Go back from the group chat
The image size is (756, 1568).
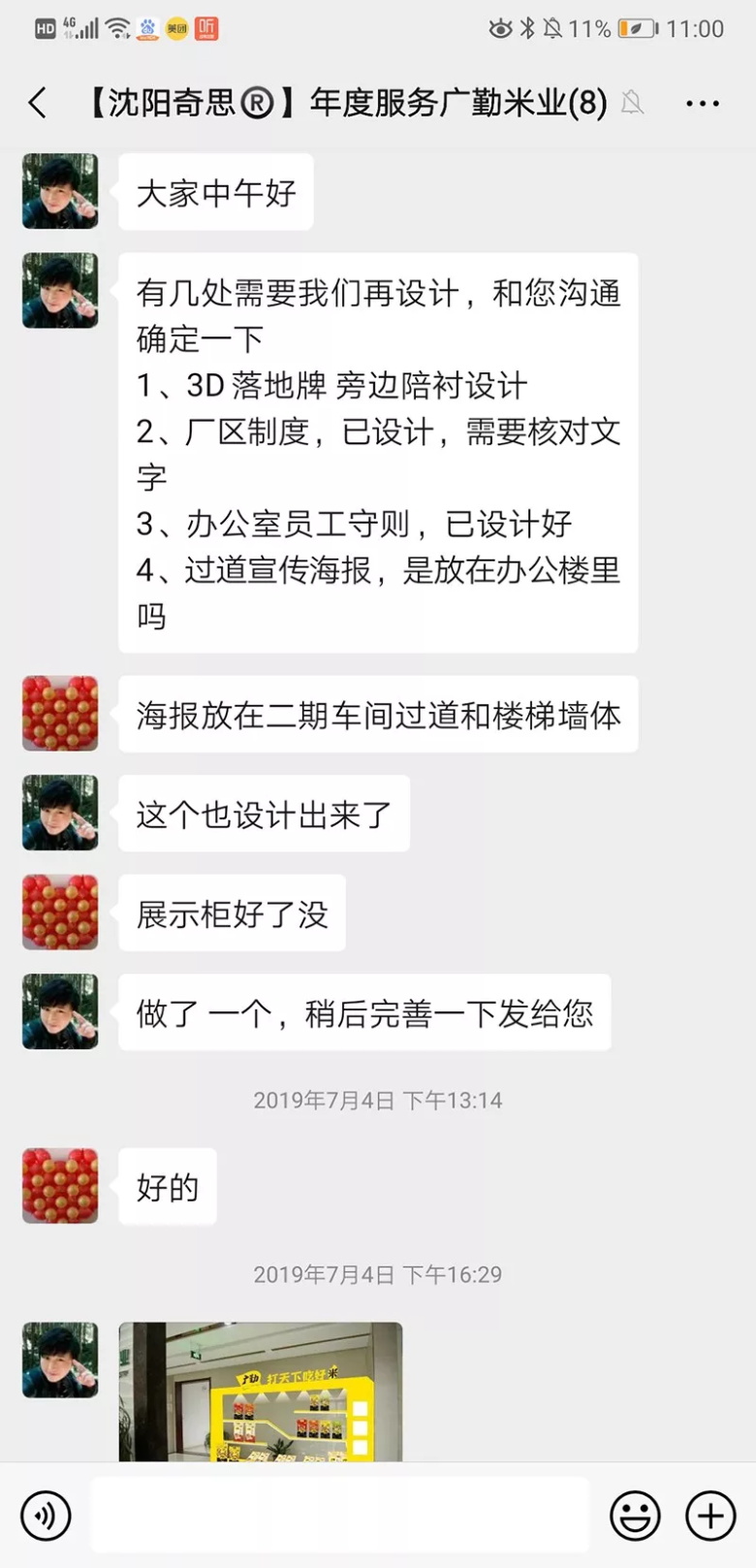pyautogui.click(x=38, y=103)
